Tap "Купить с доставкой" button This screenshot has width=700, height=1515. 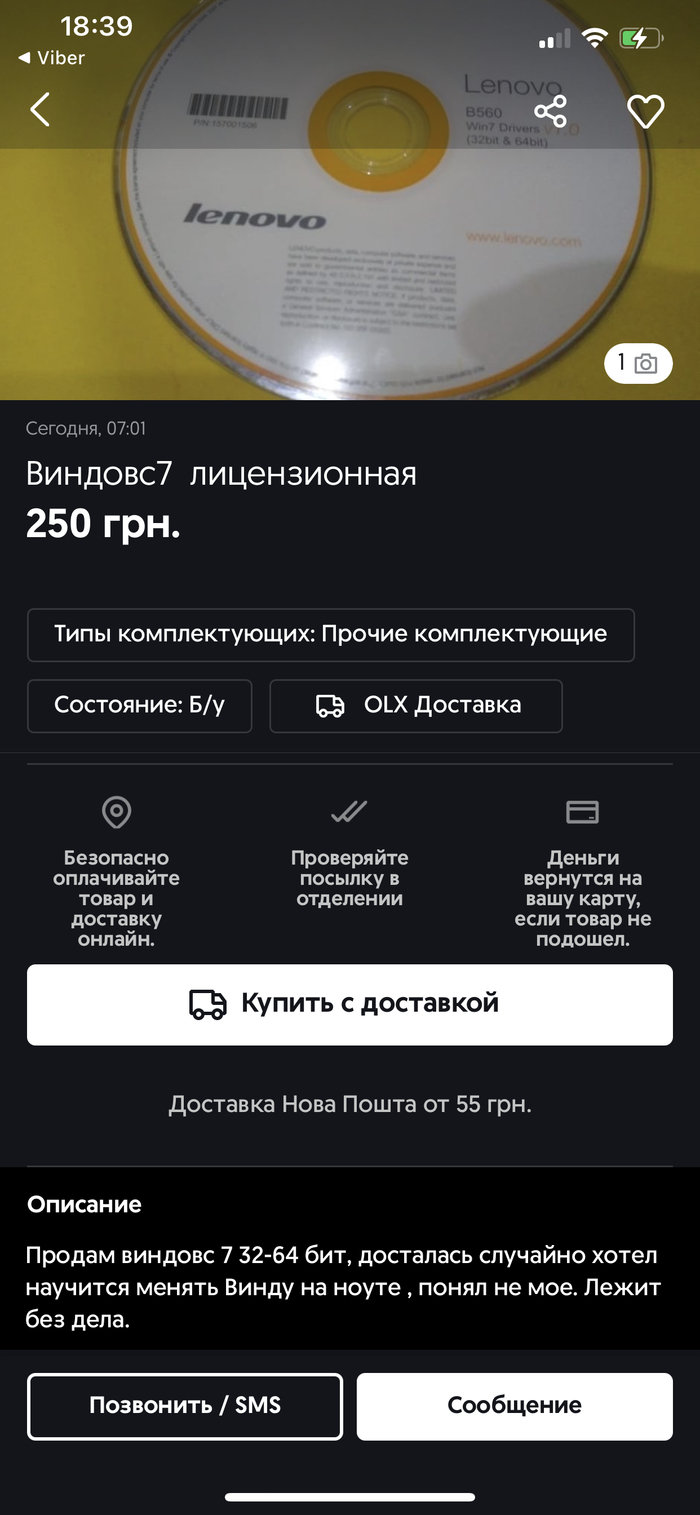click(349, 1004)
